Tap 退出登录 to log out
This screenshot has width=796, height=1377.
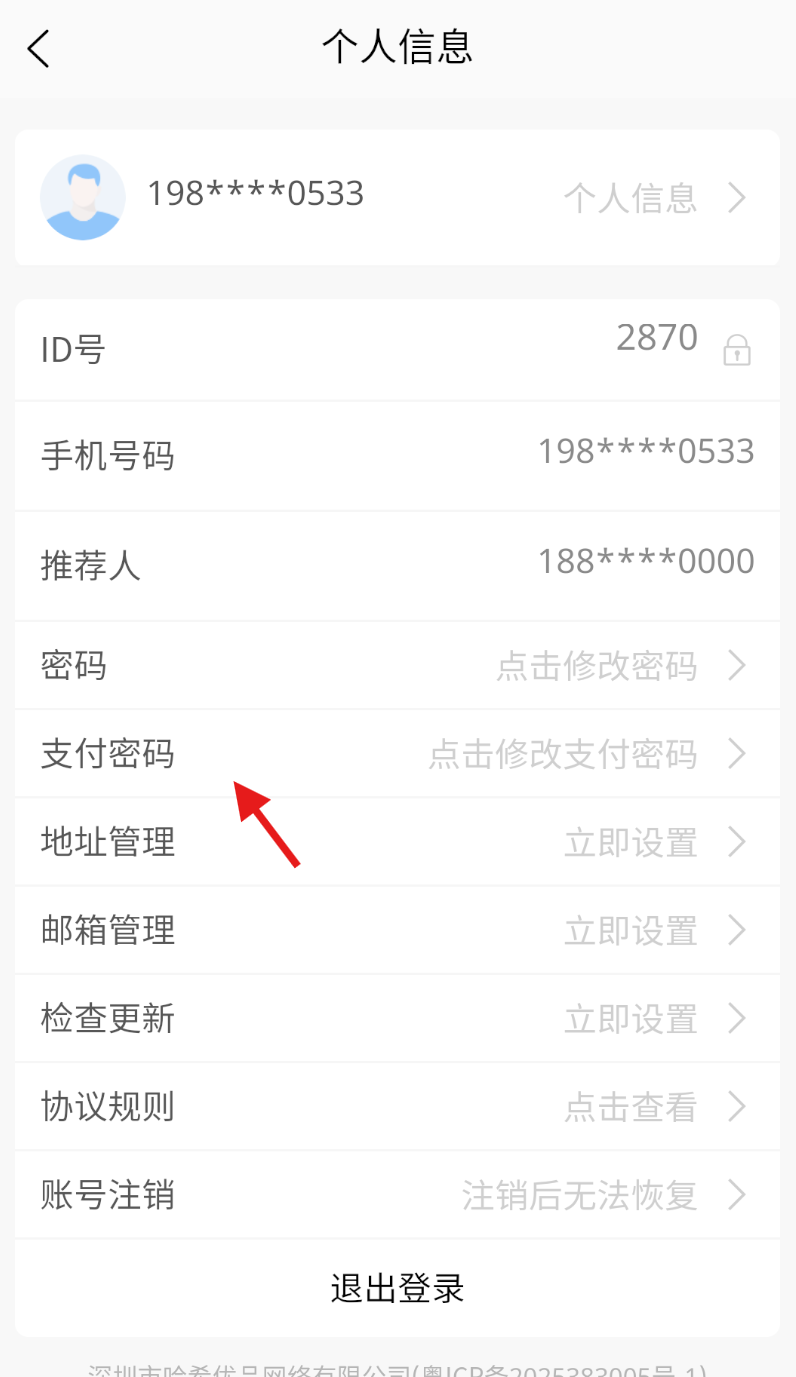397,1288
